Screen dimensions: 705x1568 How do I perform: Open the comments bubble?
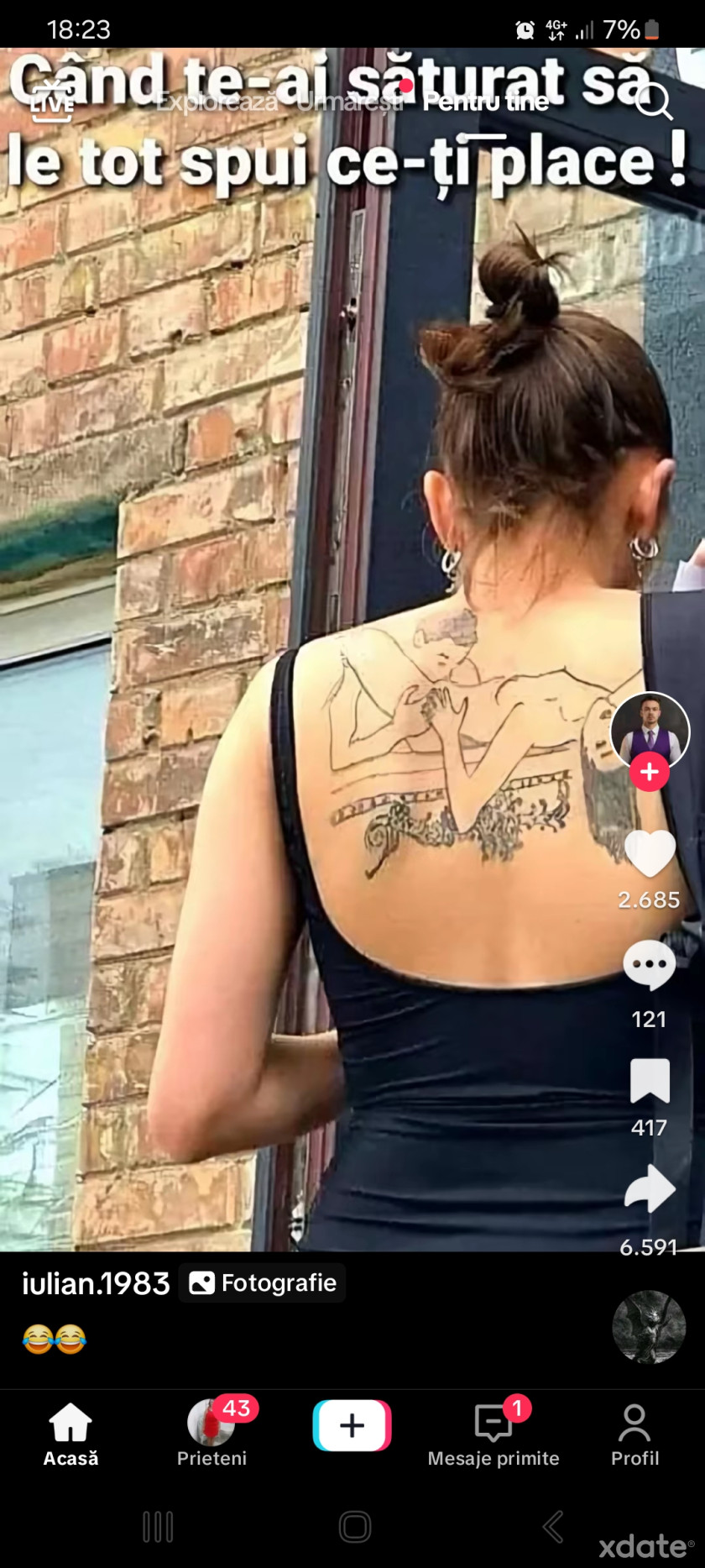click(x=650, y=966)
